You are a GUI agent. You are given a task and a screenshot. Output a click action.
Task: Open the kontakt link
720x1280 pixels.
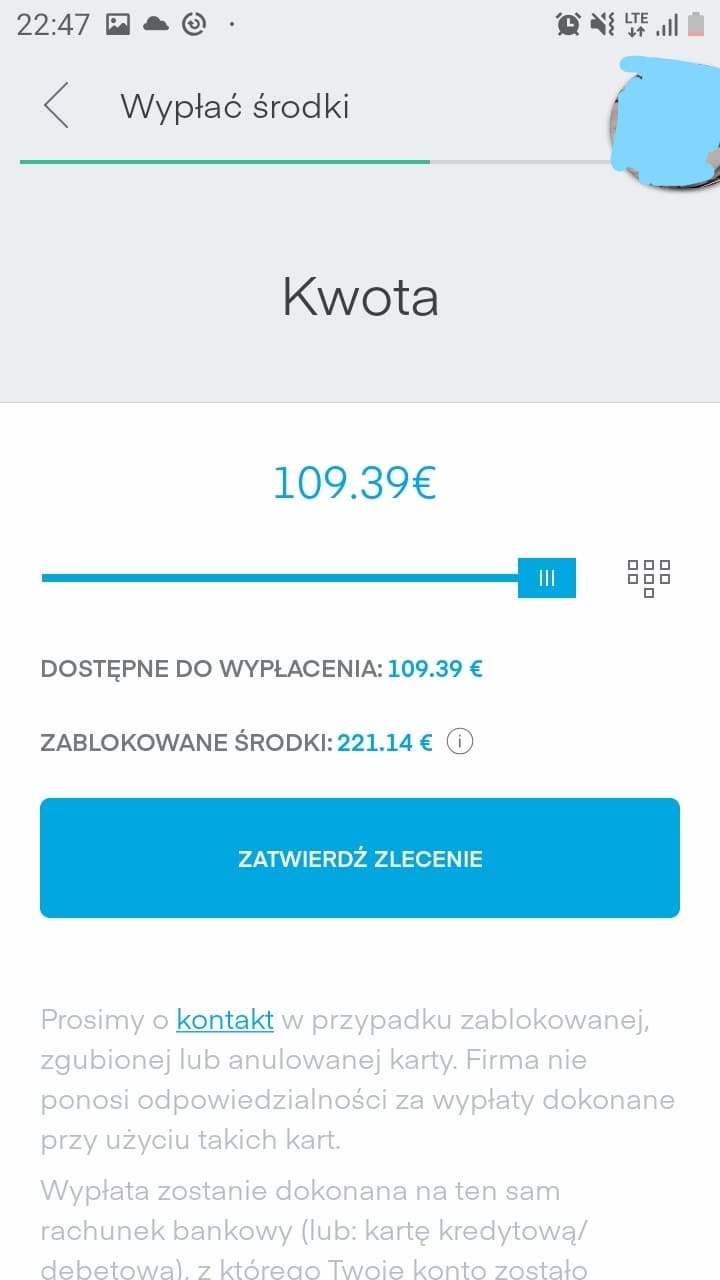click(x=225, y=1020)
